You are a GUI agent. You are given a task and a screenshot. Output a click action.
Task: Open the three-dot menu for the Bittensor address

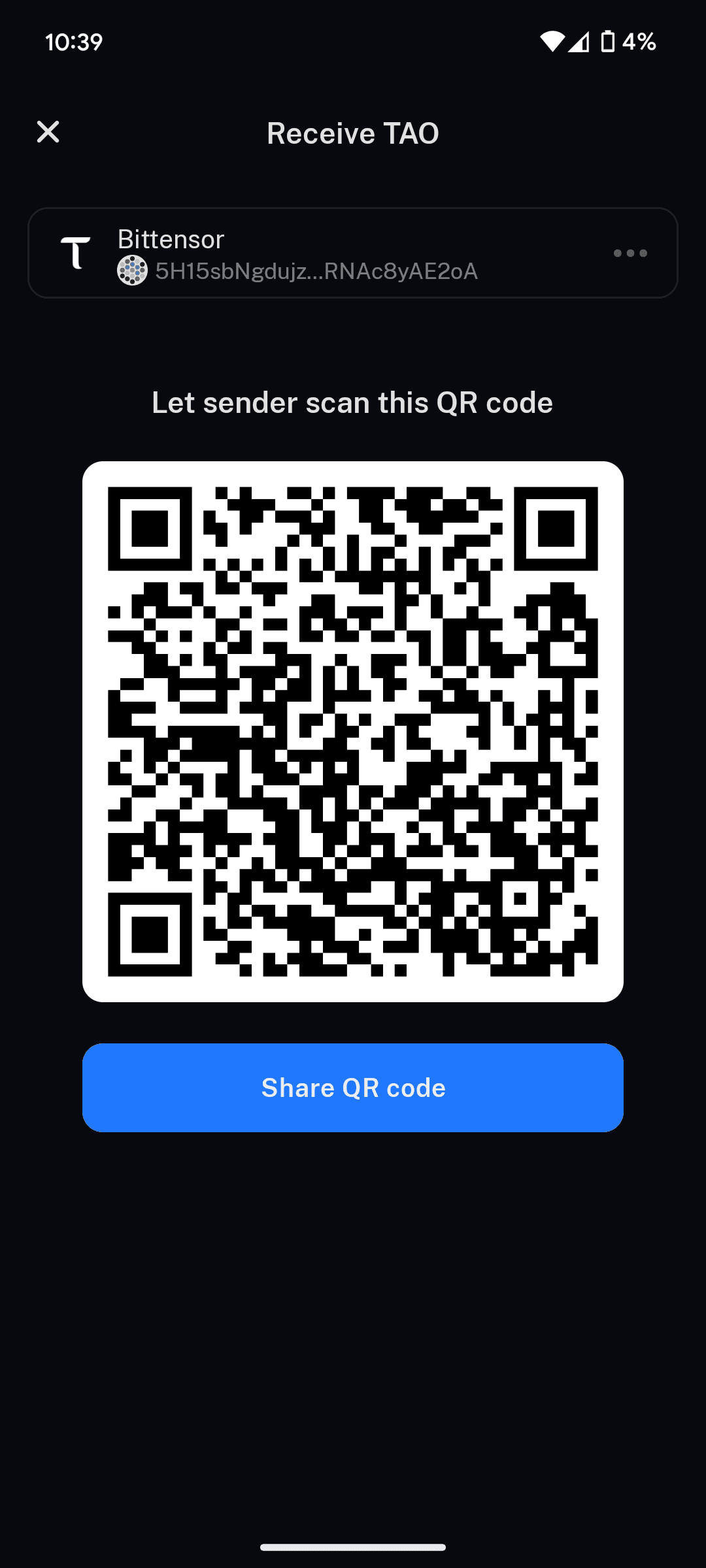coord(630,253)
